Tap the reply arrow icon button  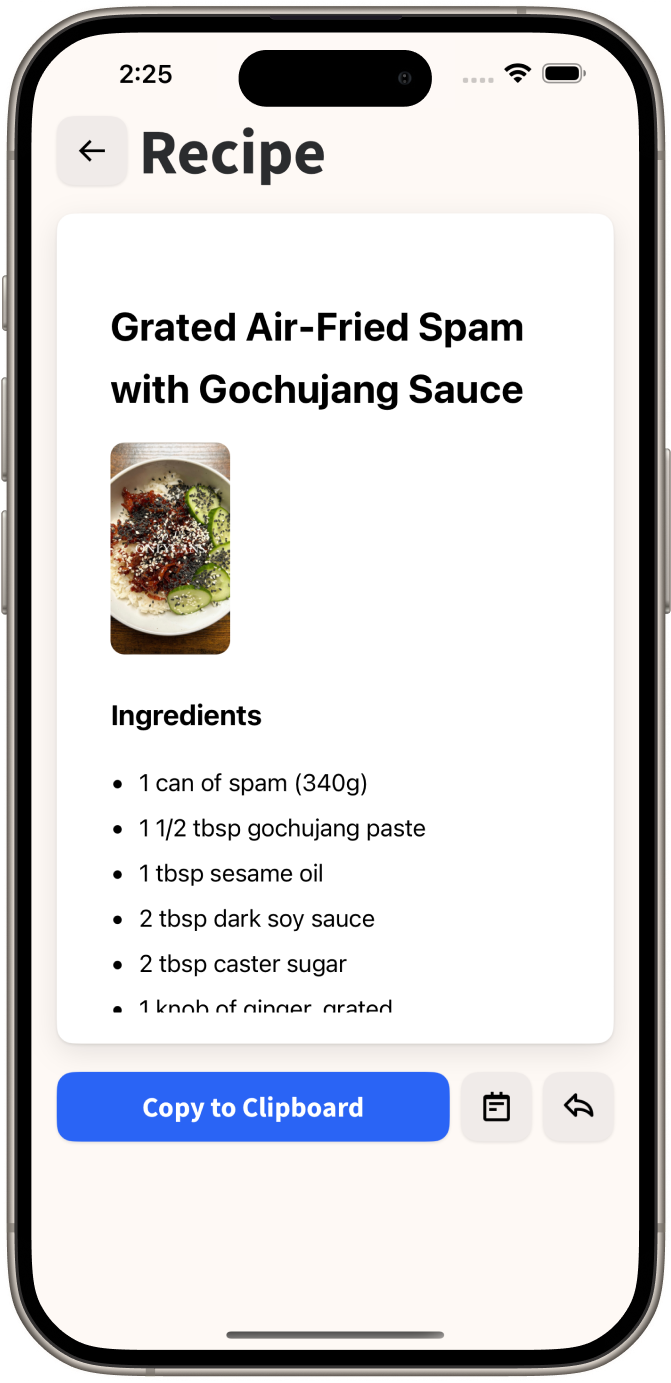point(578,1107)
